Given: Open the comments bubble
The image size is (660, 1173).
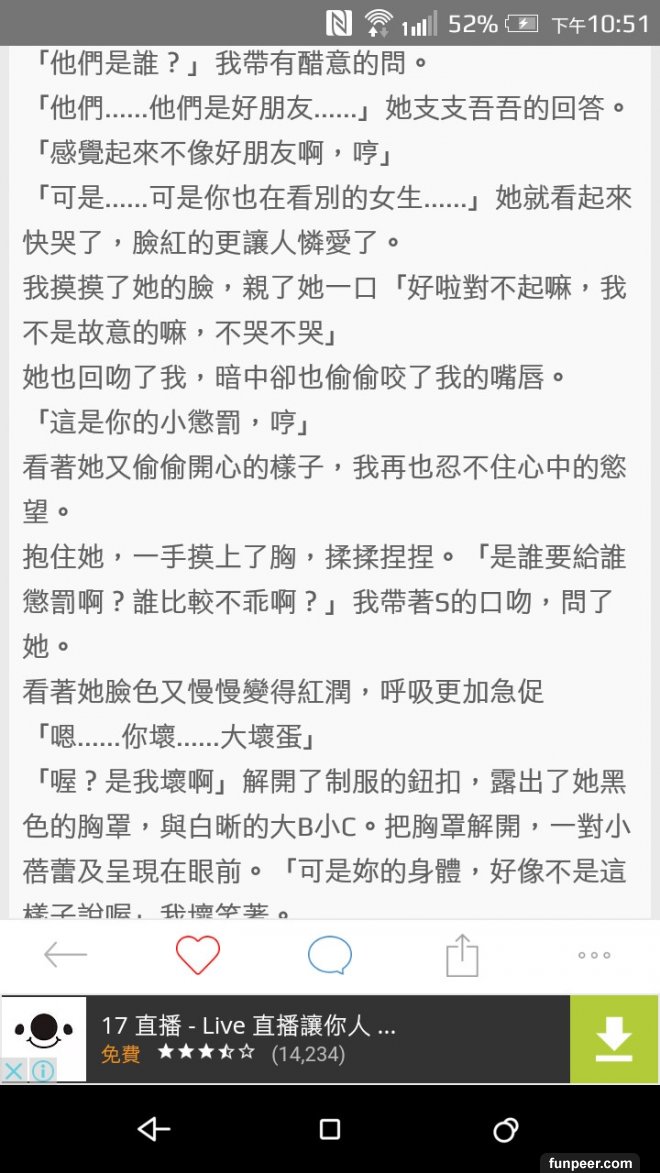Looking at the screenshot, I should click(x=330, y=955).
